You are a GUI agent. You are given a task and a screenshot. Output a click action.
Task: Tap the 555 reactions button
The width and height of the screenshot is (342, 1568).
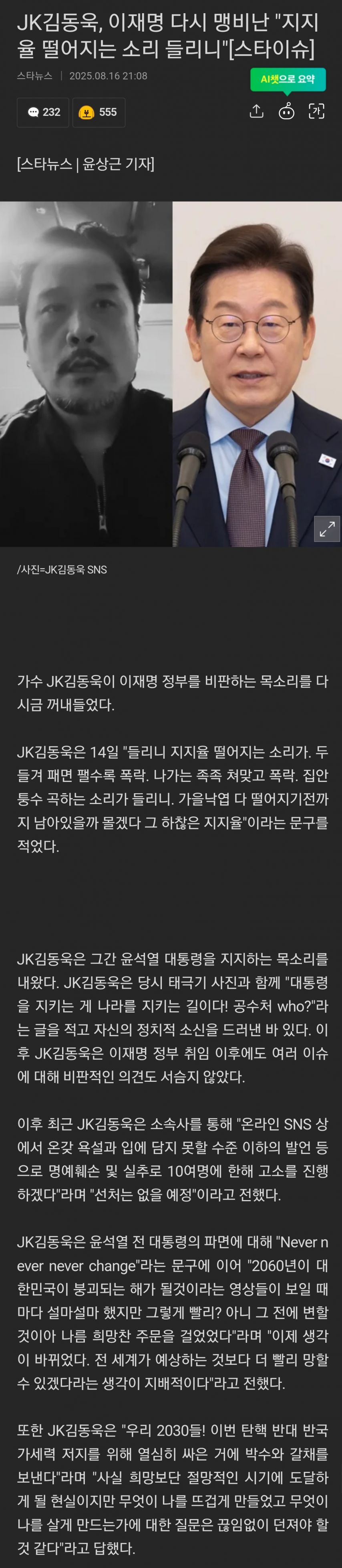pyautogui.click(x=99, y=113)
